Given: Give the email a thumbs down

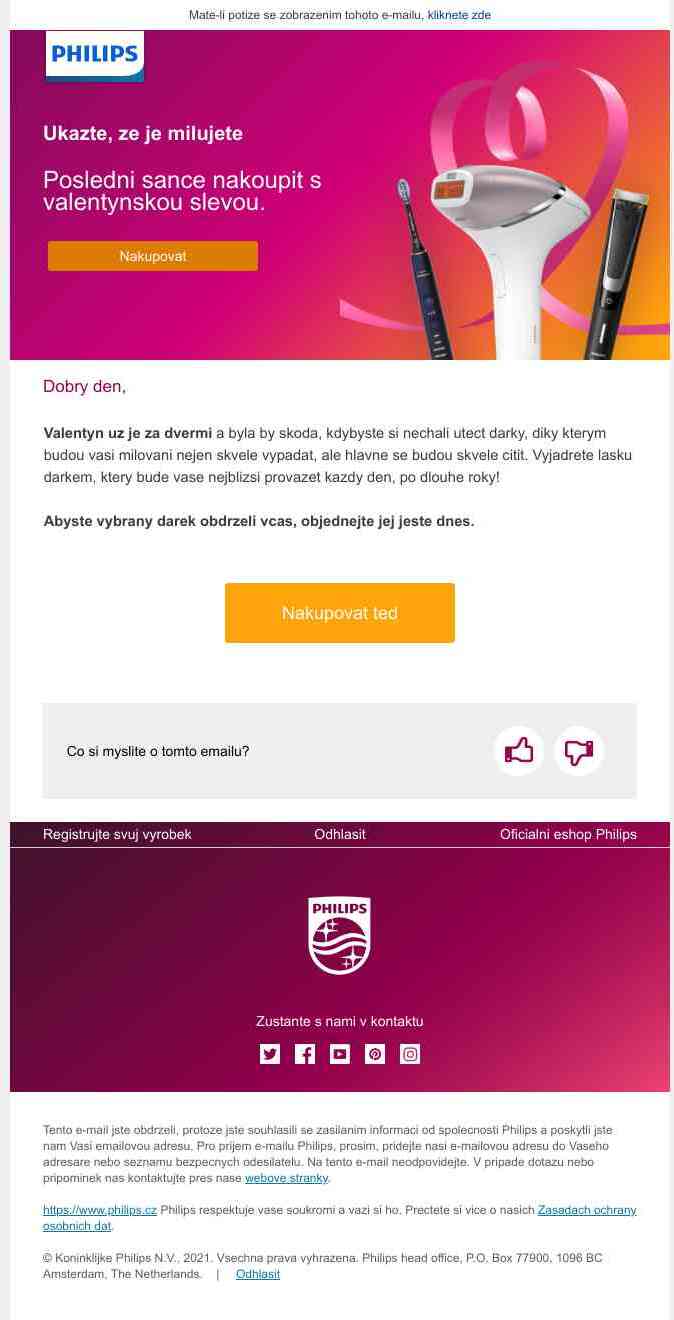Looking at the screenshot, I should point(579,751).
